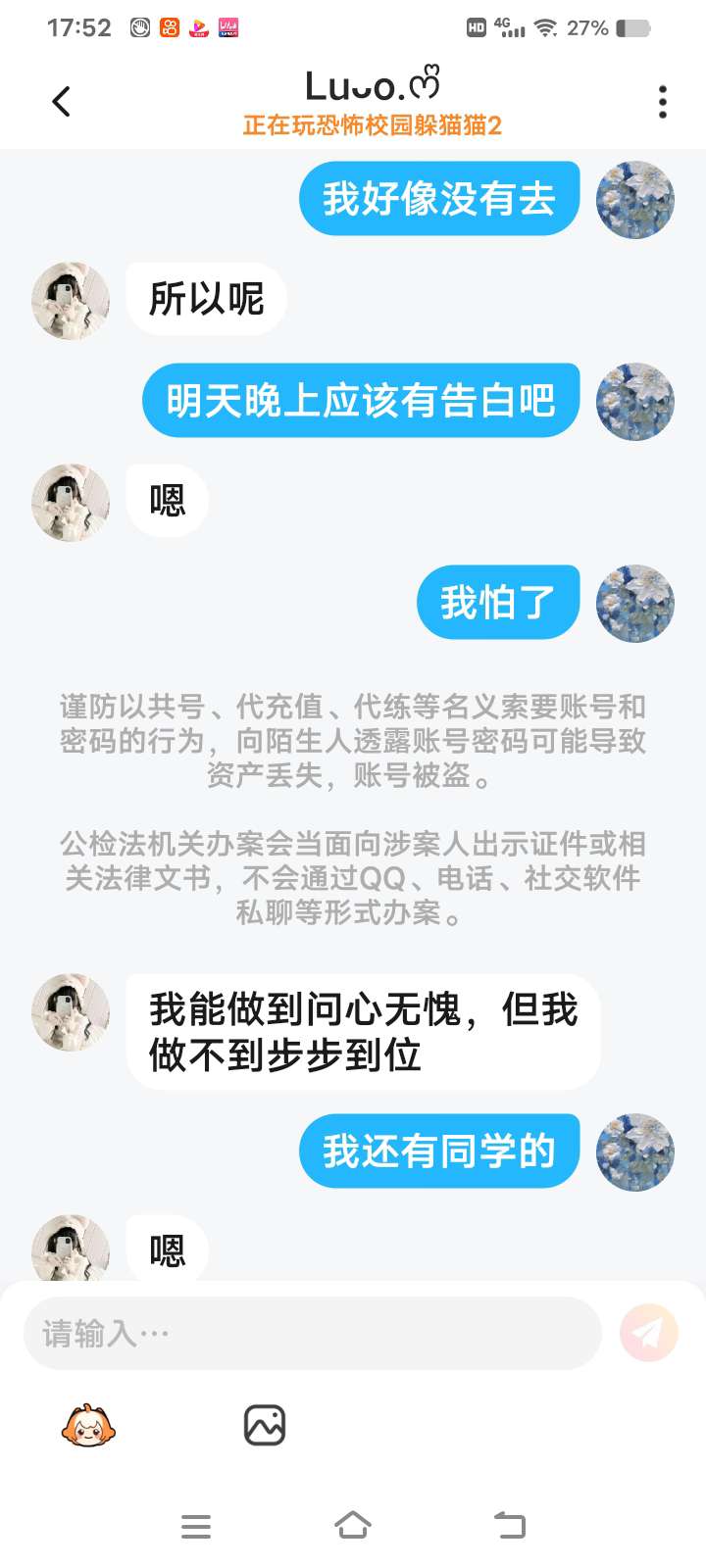Send the message with paper plane button

point(648,1333)
